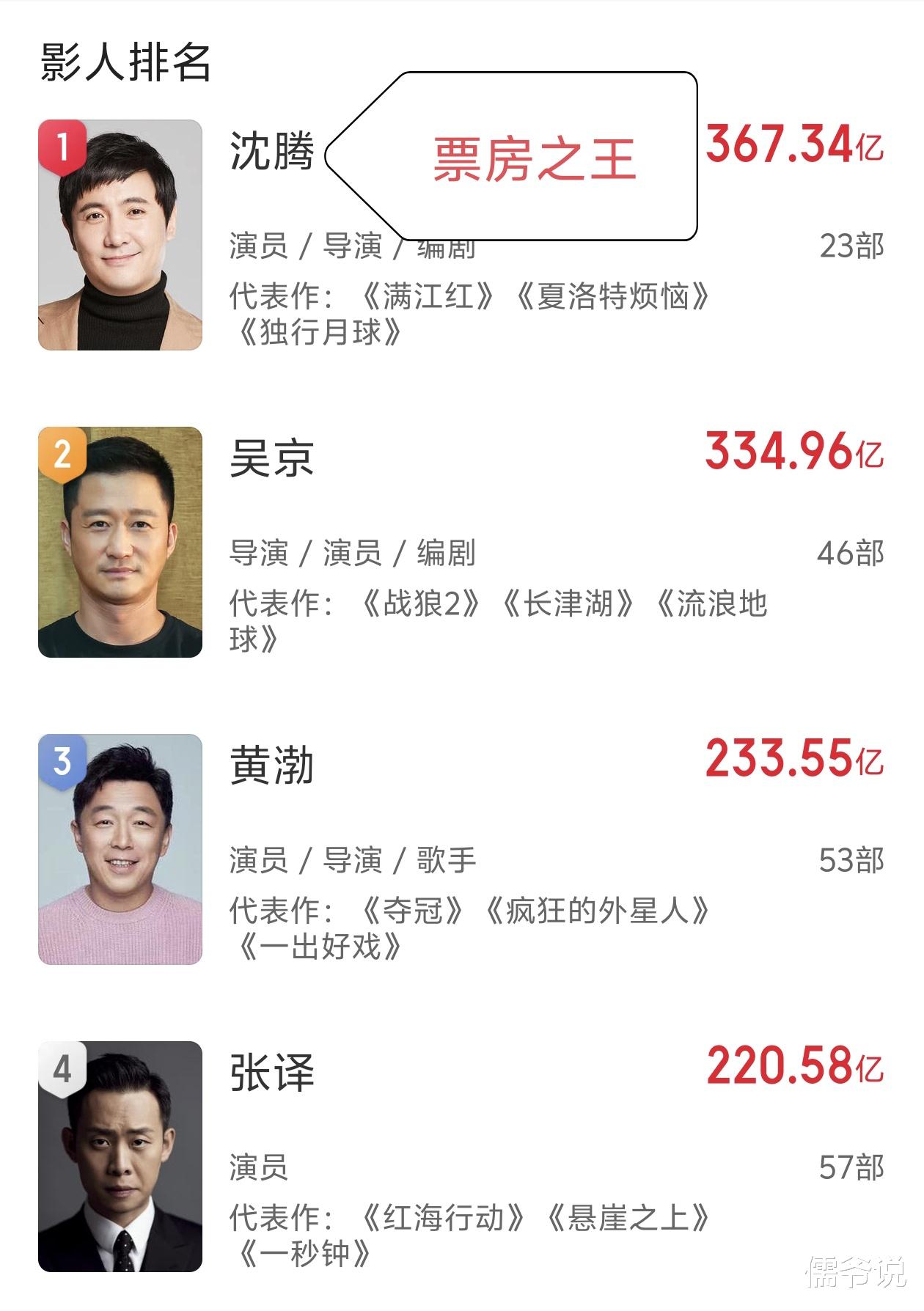This screenshot has width=924, height=1311.
Task: Click the gray rank badge numbered 4
Action: [62, 1067]
